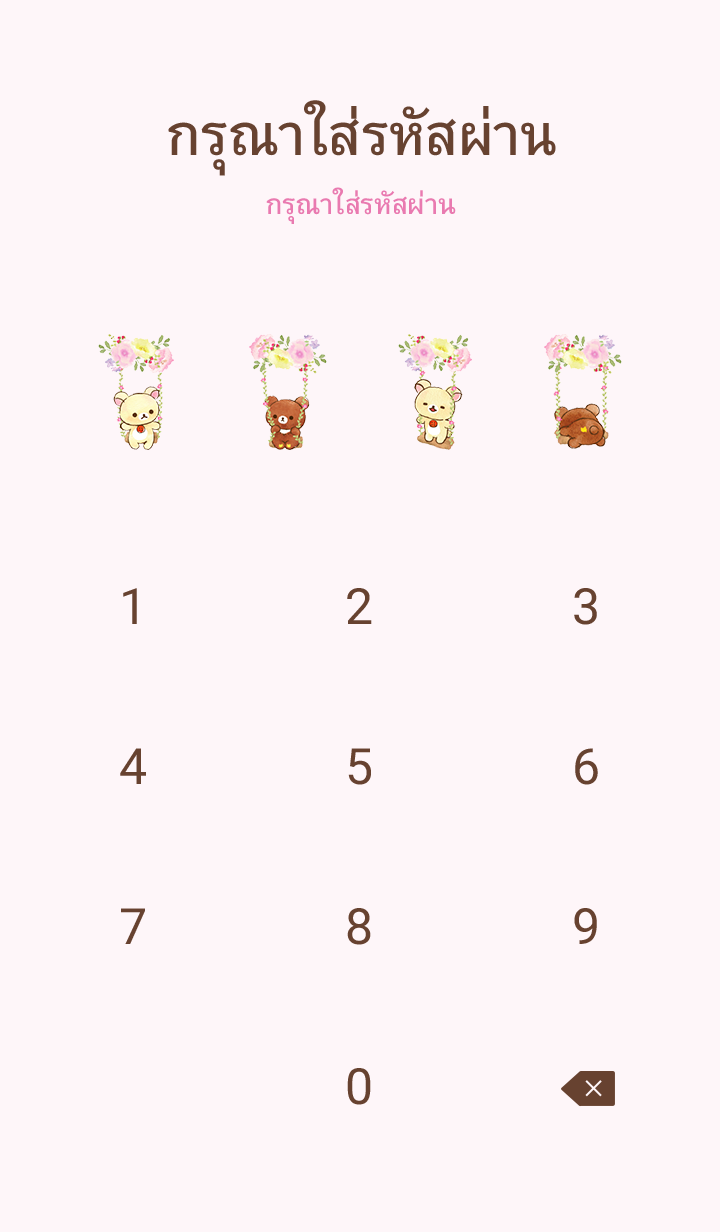The height and width of the screenshot is (1232, 720).
Task: Select number 9 on the keypad
Action: [585, 927]
